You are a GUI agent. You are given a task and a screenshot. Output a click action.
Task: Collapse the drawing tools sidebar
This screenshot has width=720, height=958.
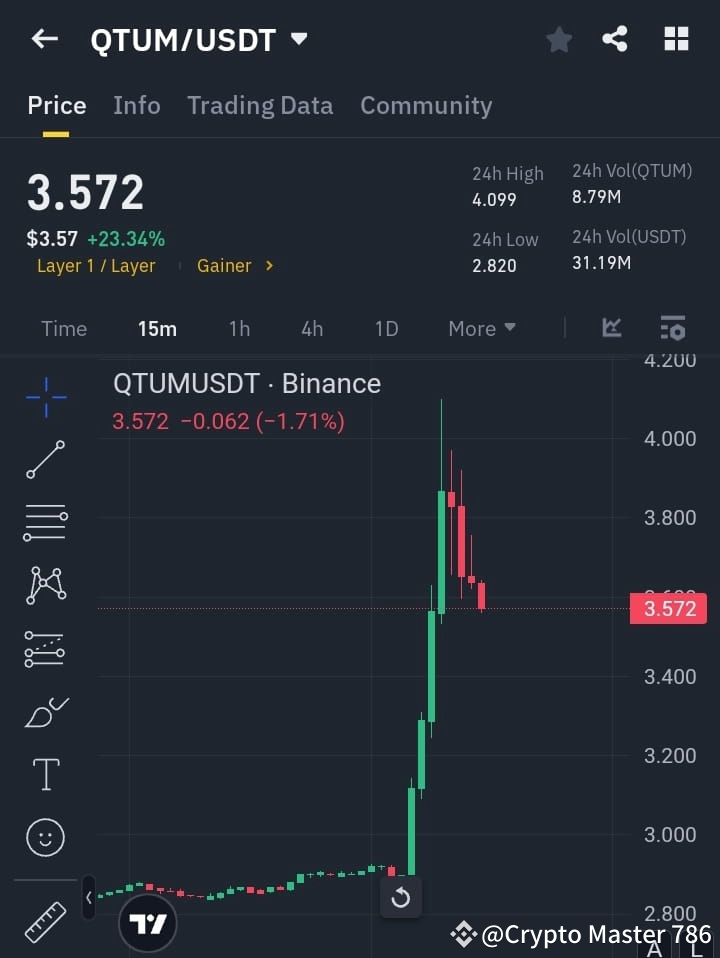pos(89,897)
